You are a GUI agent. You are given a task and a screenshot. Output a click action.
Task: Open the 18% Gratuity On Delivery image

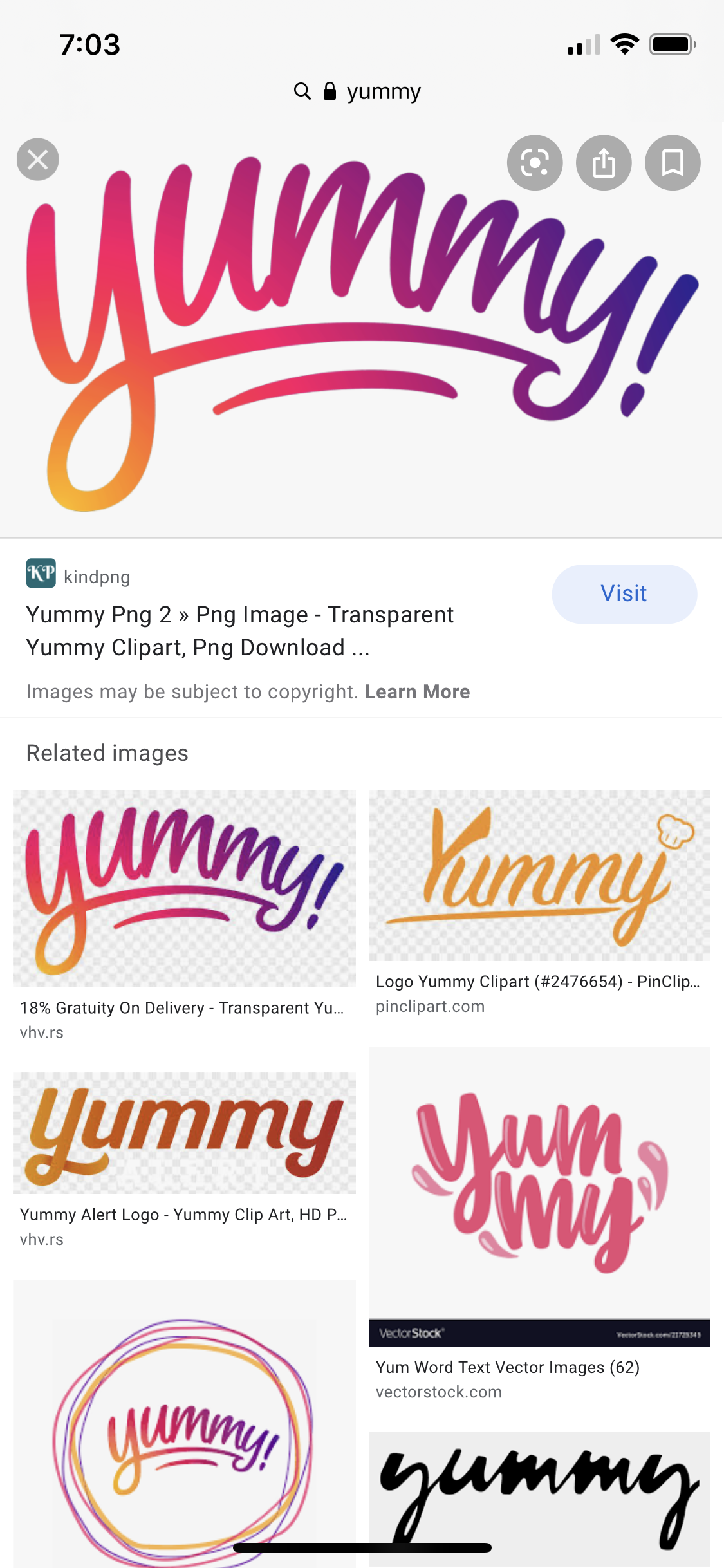[x=184, y=888]
